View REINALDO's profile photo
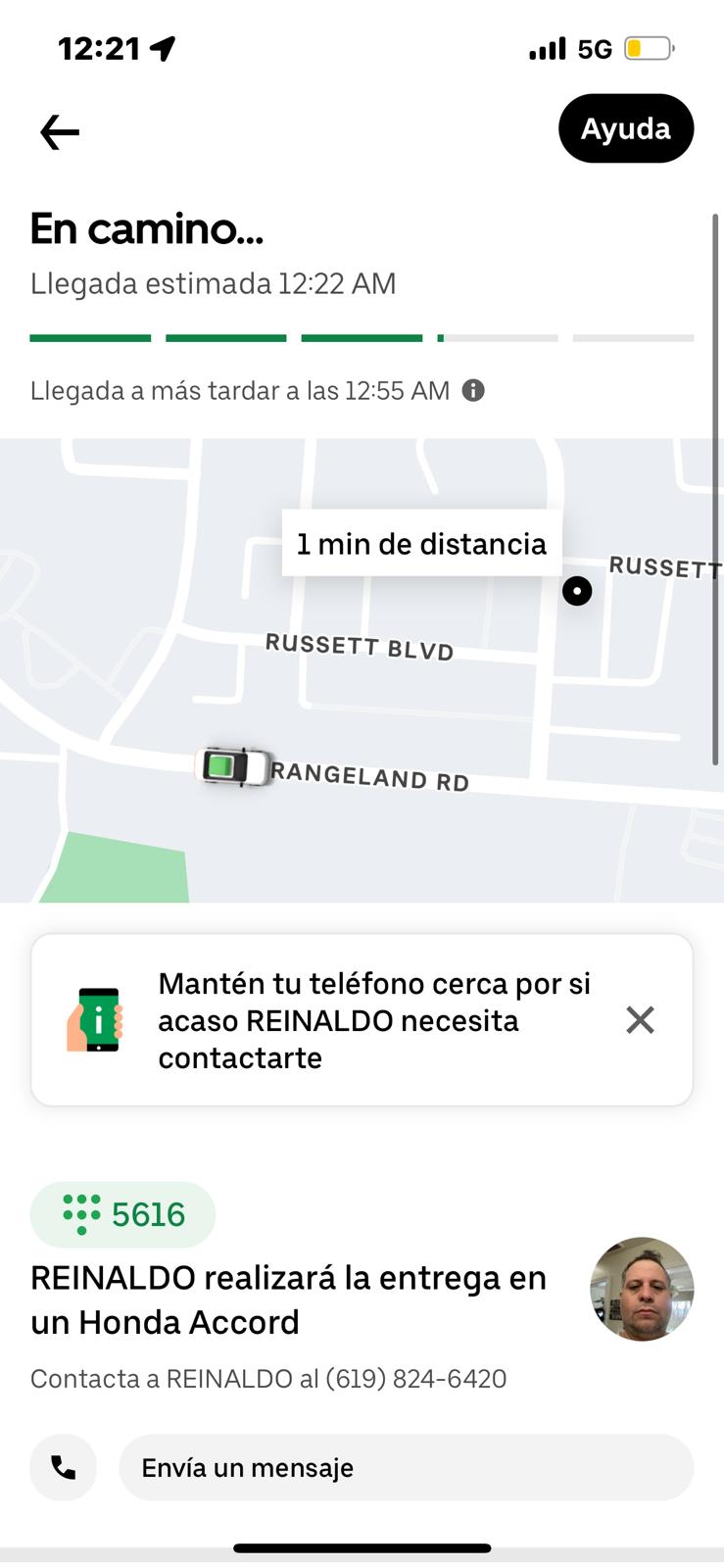724x1568 pixels. (642, 1289)
